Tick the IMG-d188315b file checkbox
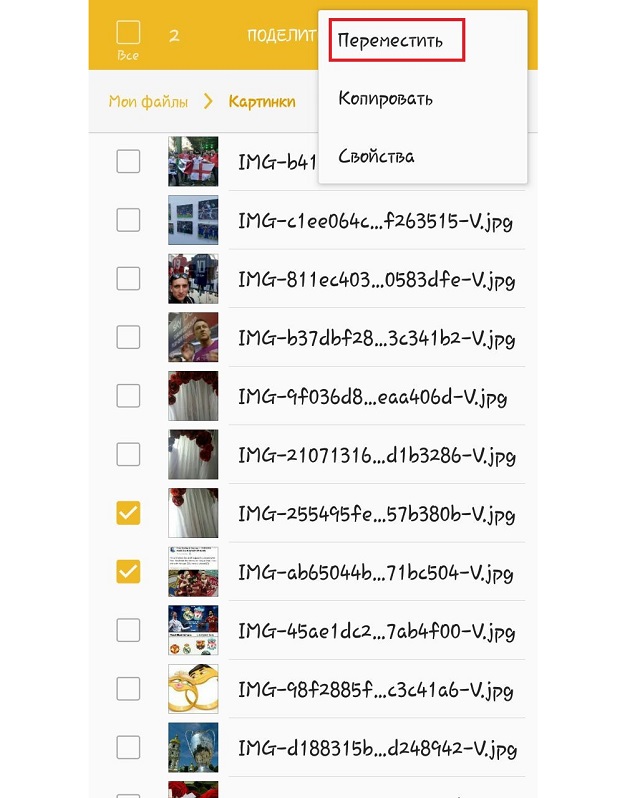Image resolution: width=640 pixels, height=798 pixels. [x=128, y=747]
